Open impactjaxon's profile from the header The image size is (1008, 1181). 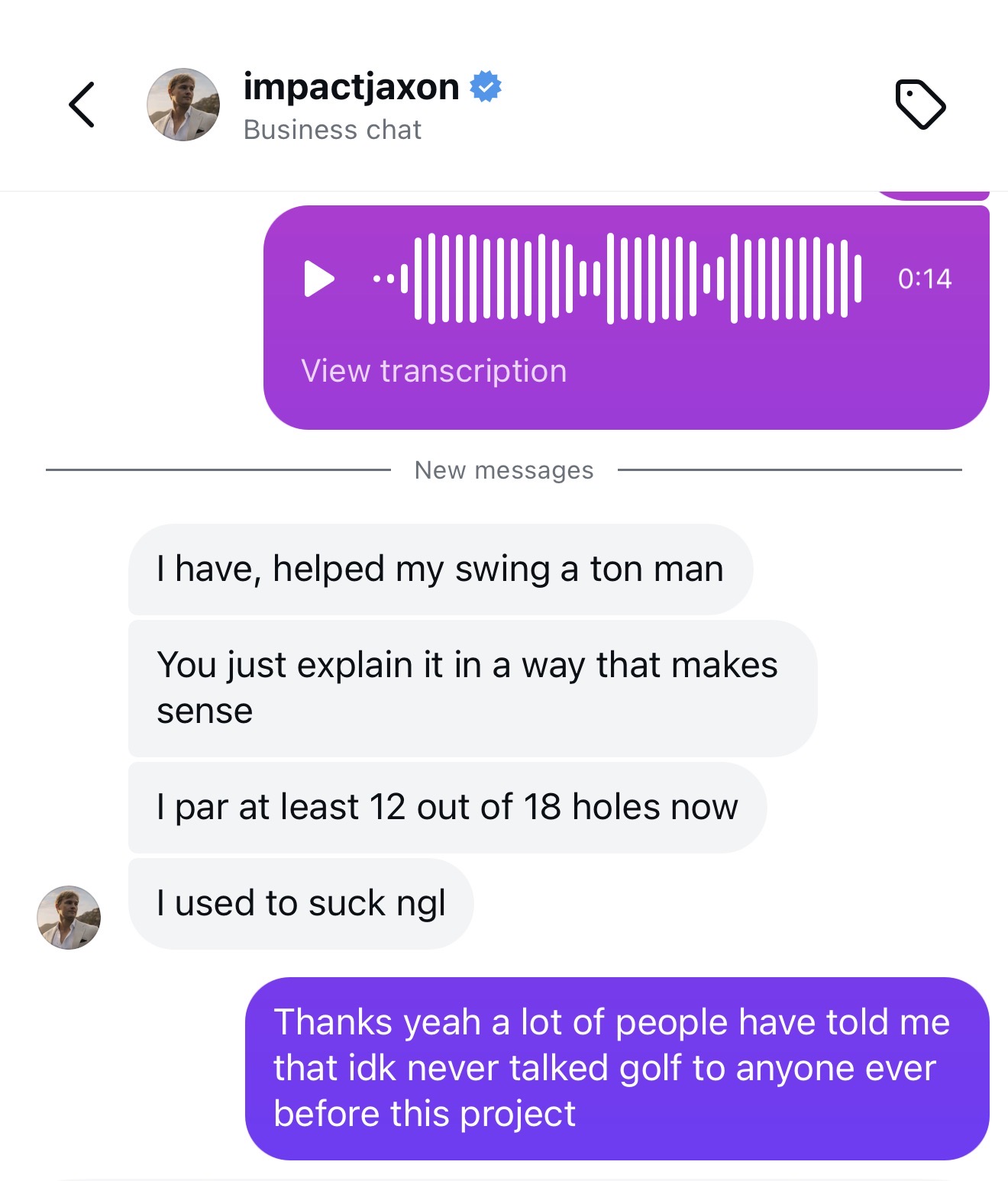tap(183, 105)
